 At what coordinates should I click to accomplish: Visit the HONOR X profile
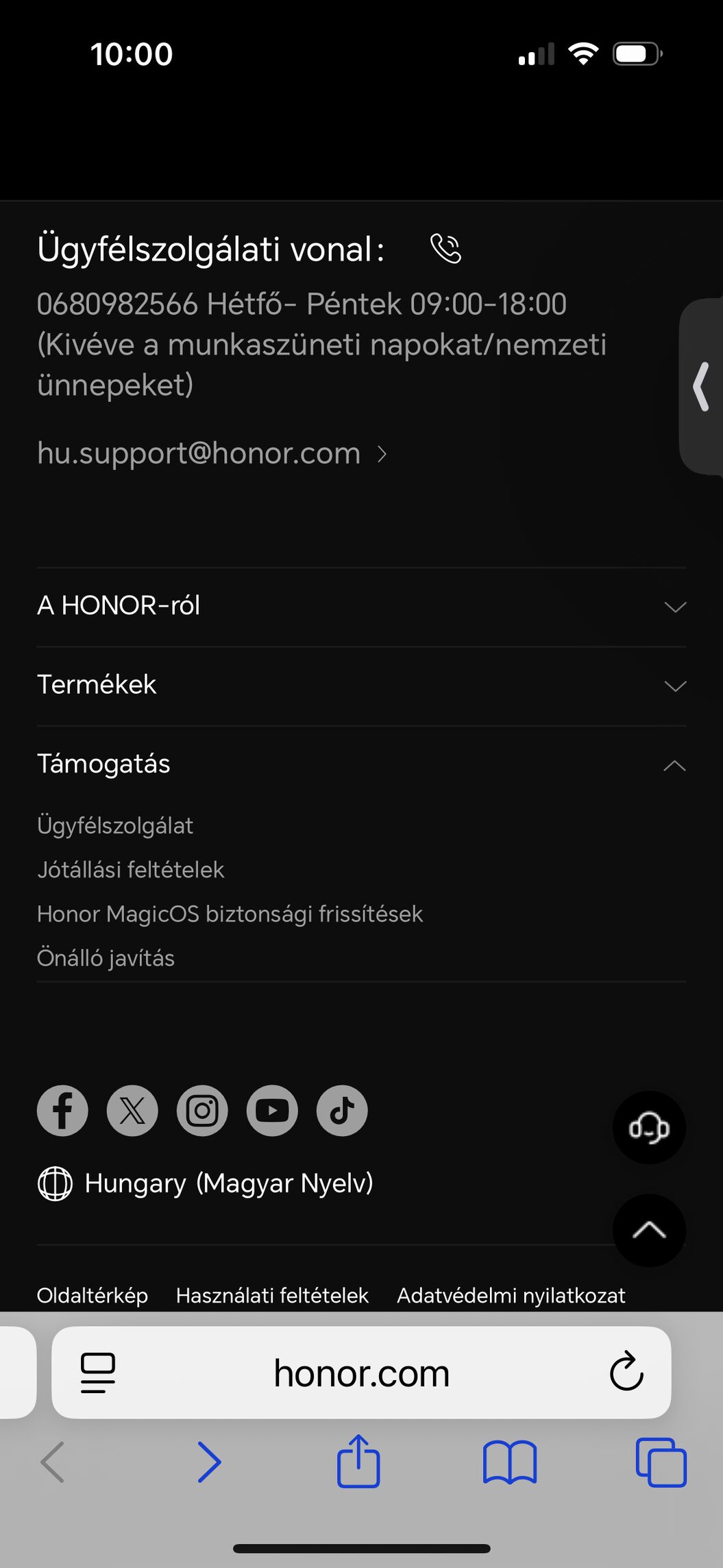[x=132, y=1111]
